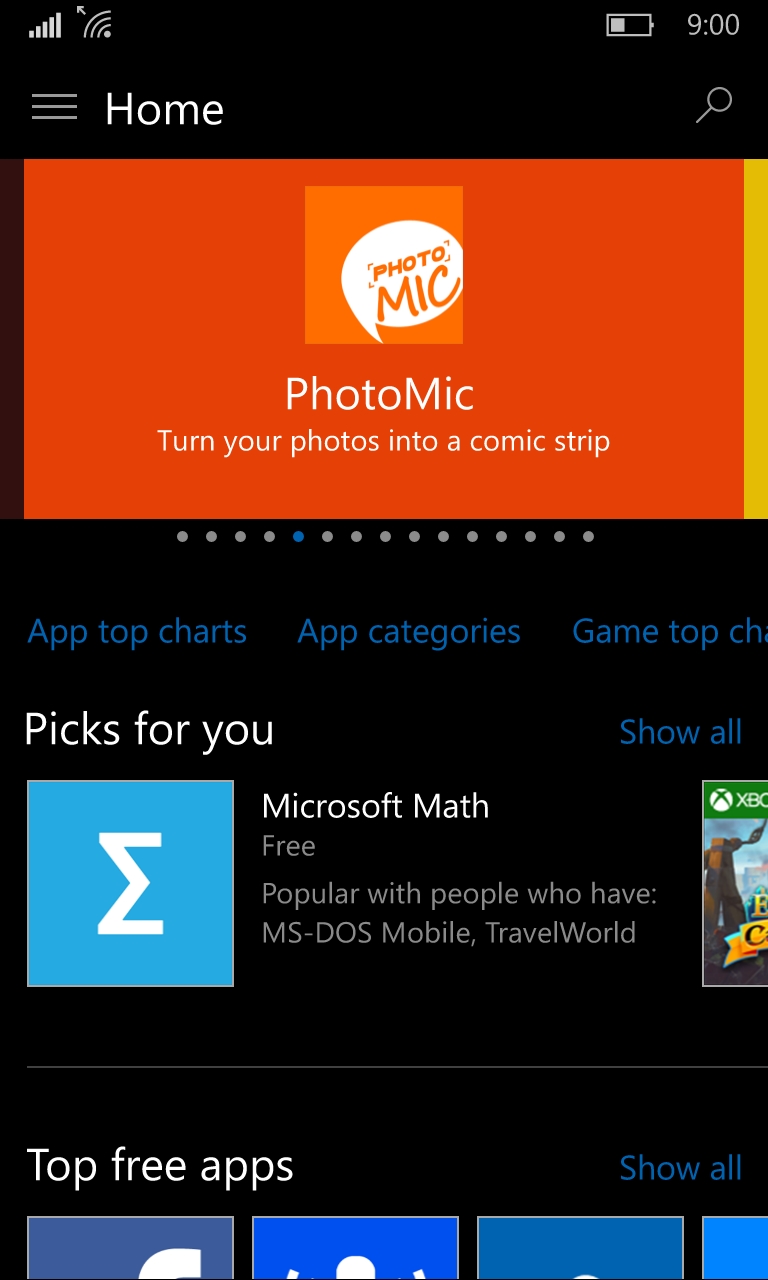
Task: Show all Top free apps
Action: (x=680, y=1167)
